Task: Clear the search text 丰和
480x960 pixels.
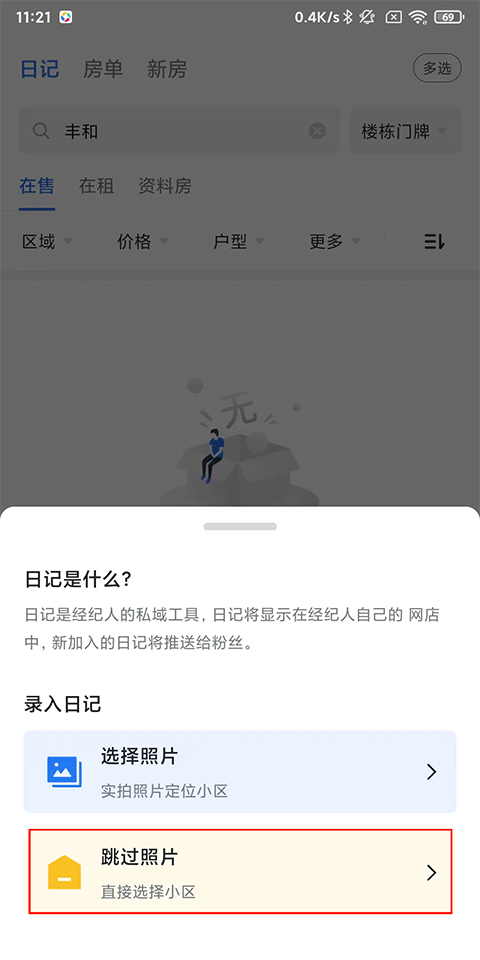Action: (317, 131)
